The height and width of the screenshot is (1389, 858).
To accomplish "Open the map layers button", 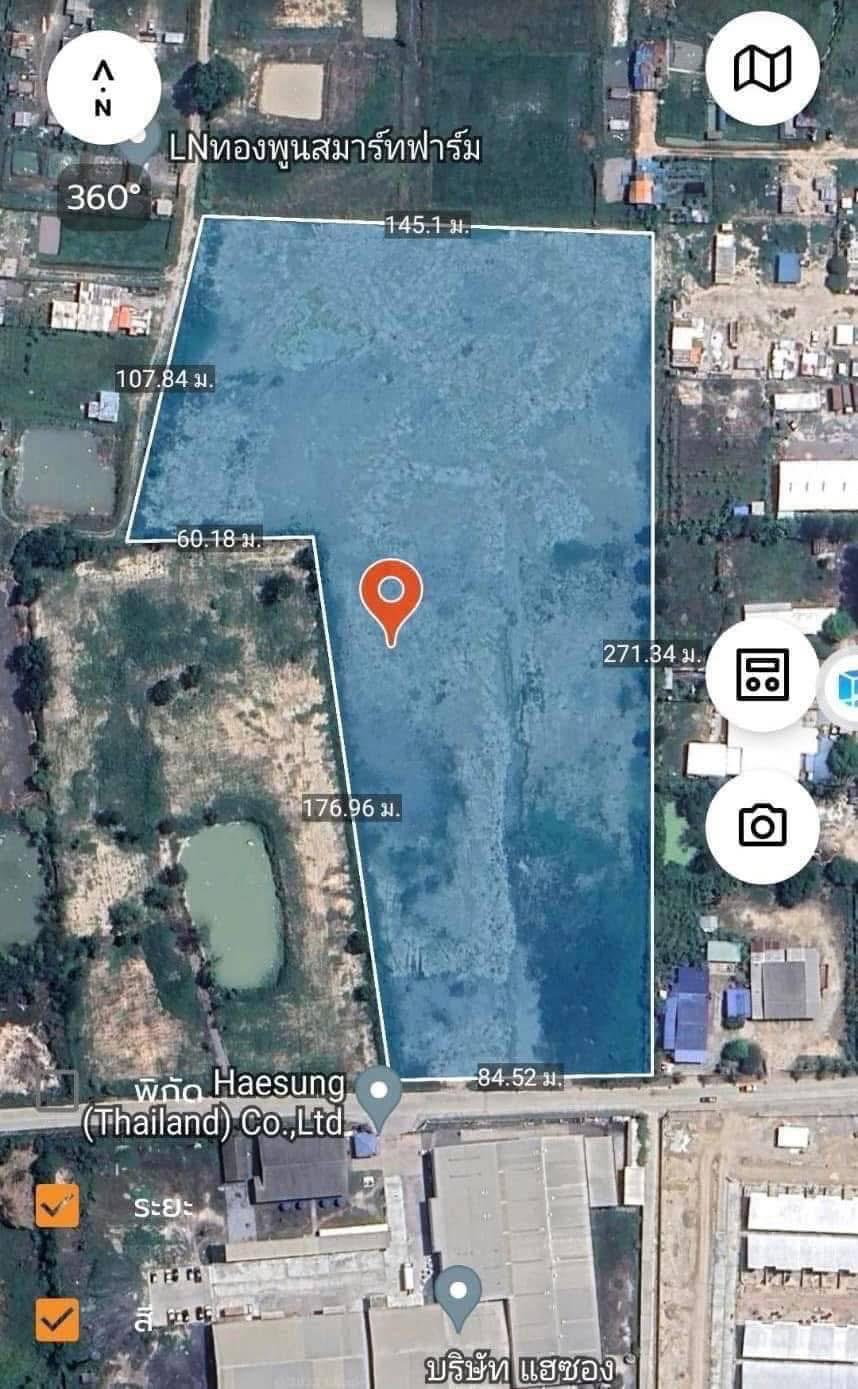I will [762, 68].
